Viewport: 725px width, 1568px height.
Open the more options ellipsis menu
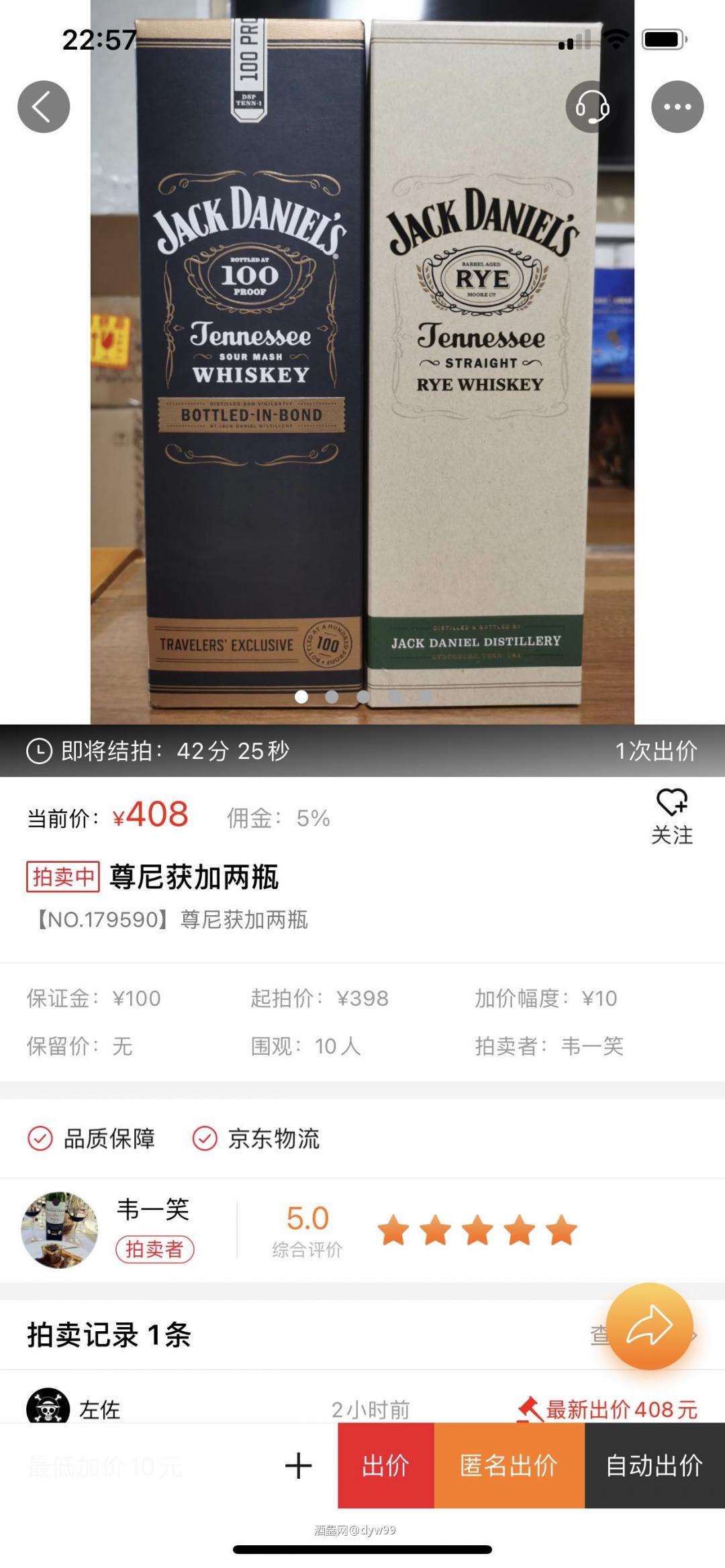click(x=677, y=105)
